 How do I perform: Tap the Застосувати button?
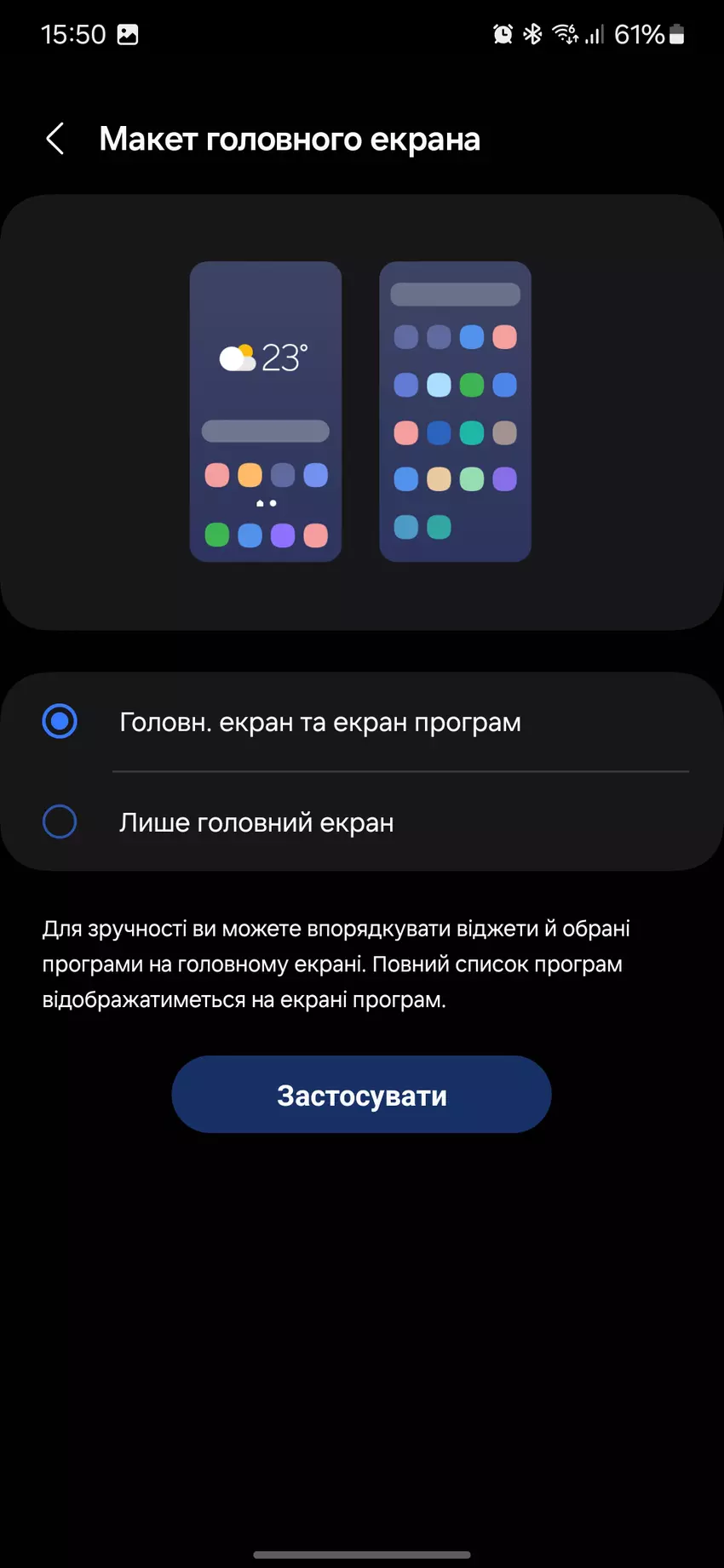click(361, 1095)
